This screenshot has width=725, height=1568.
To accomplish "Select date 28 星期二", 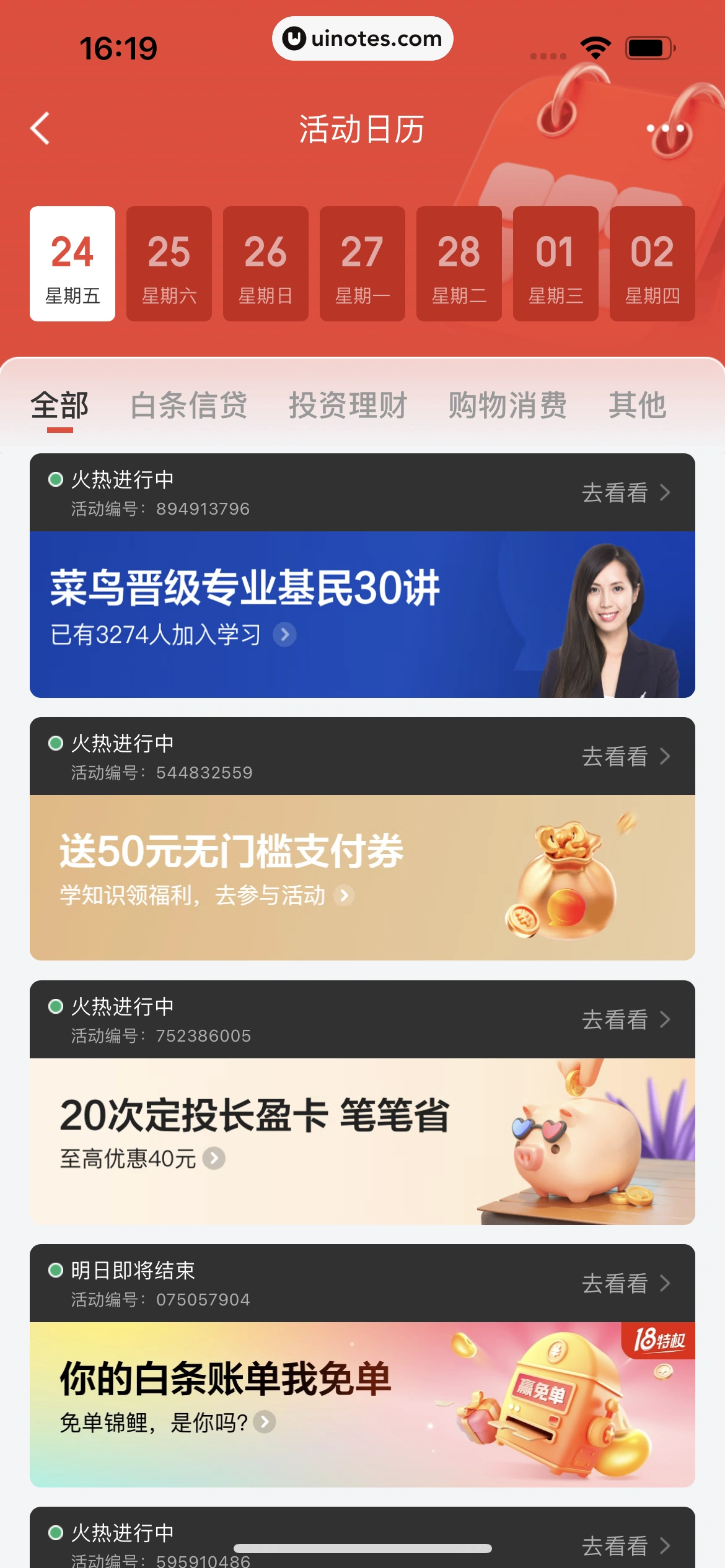I will 459,264.
